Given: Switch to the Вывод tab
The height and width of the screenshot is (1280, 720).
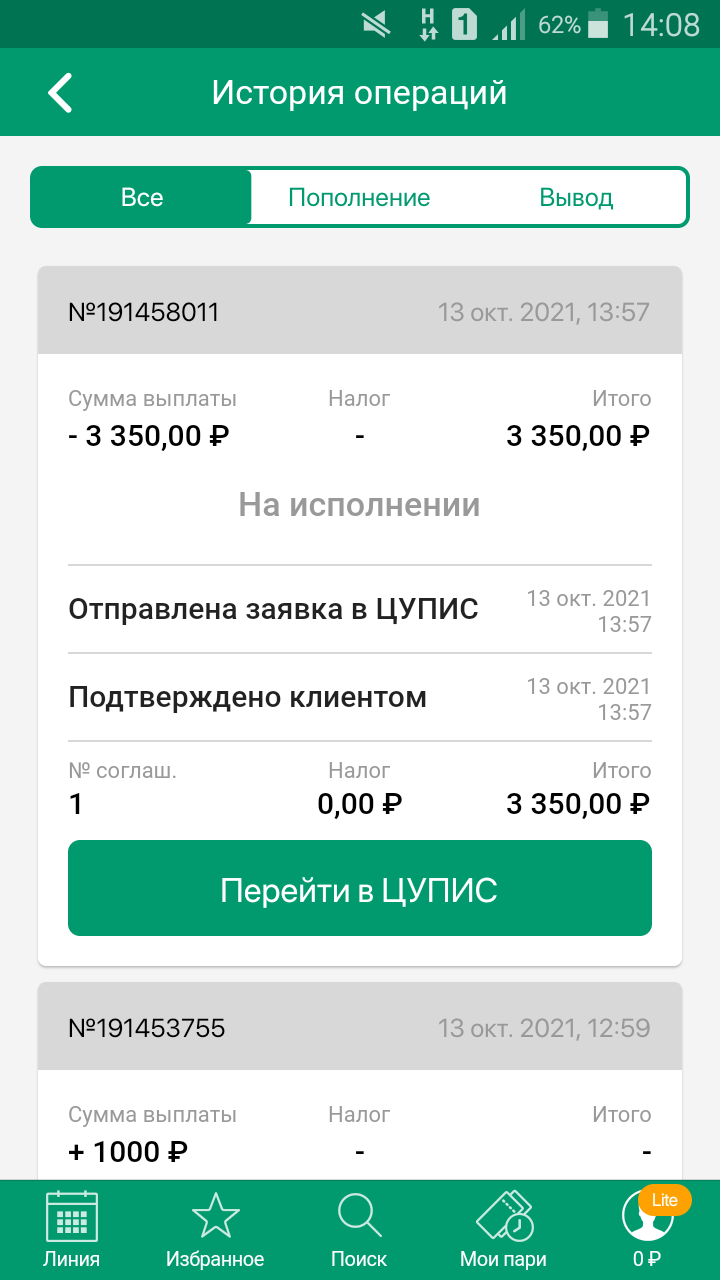Looking at the screenshot, I should coord(577,198).
